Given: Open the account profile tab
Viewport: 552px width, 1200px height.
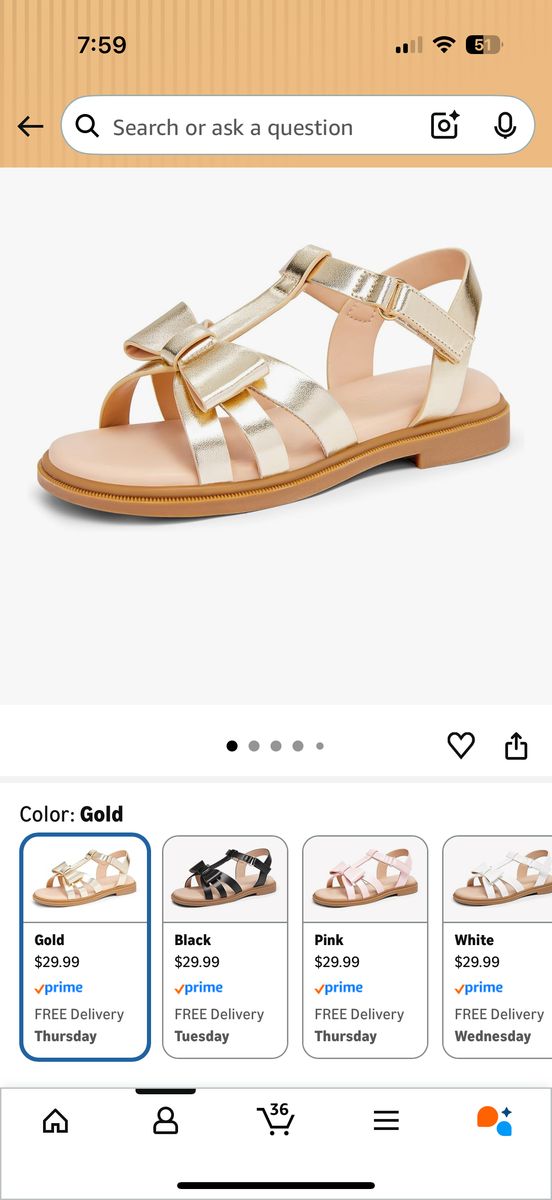Looking at the screenshot, I should pyautogui.click(x=165, y=1121).
